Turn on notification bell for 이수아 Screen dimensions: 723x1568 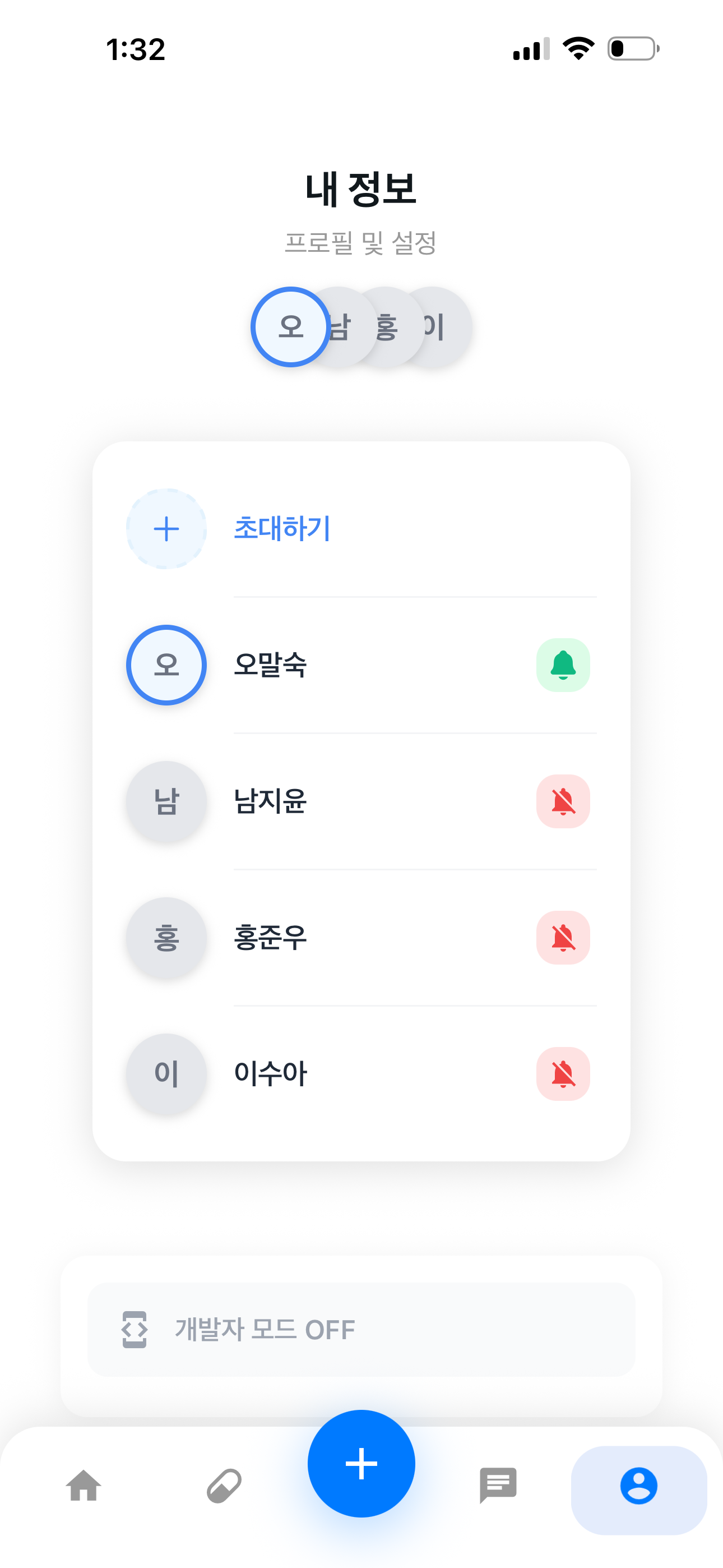[x=562, y=1073]
